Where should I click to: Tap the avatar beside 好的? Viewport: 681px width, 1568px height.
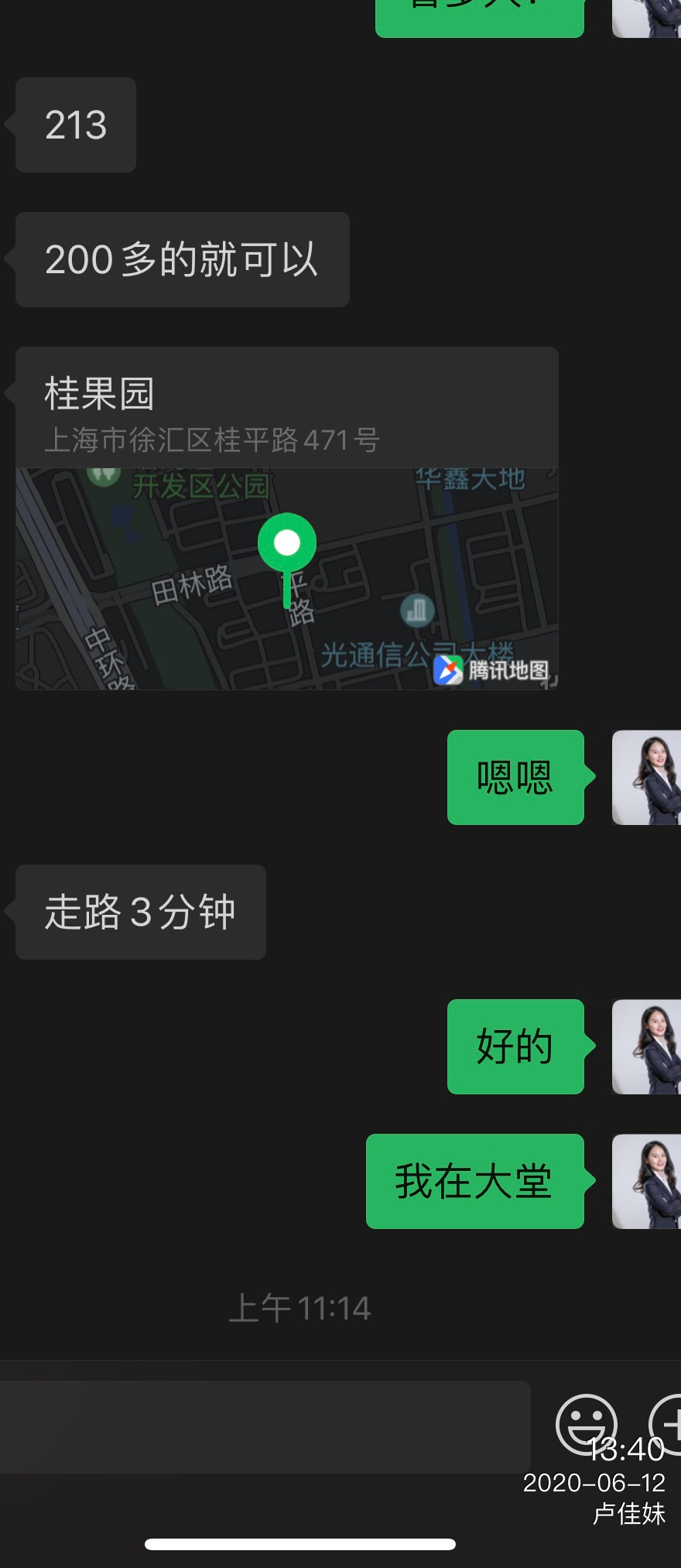pyautogui.click(x=647, y=1046)
